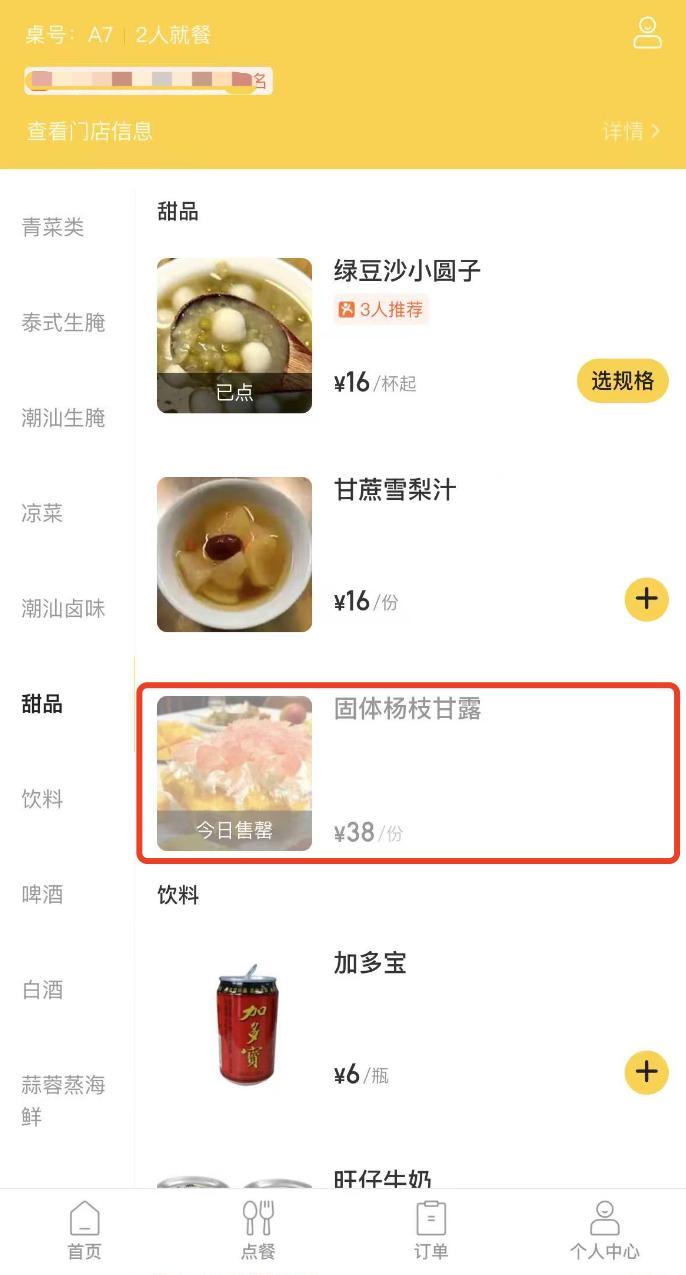View 甘蔗雪梨汁 dish photo
Image resolution: width=686 pixels, height=1275 pixels.
[234, 554]
